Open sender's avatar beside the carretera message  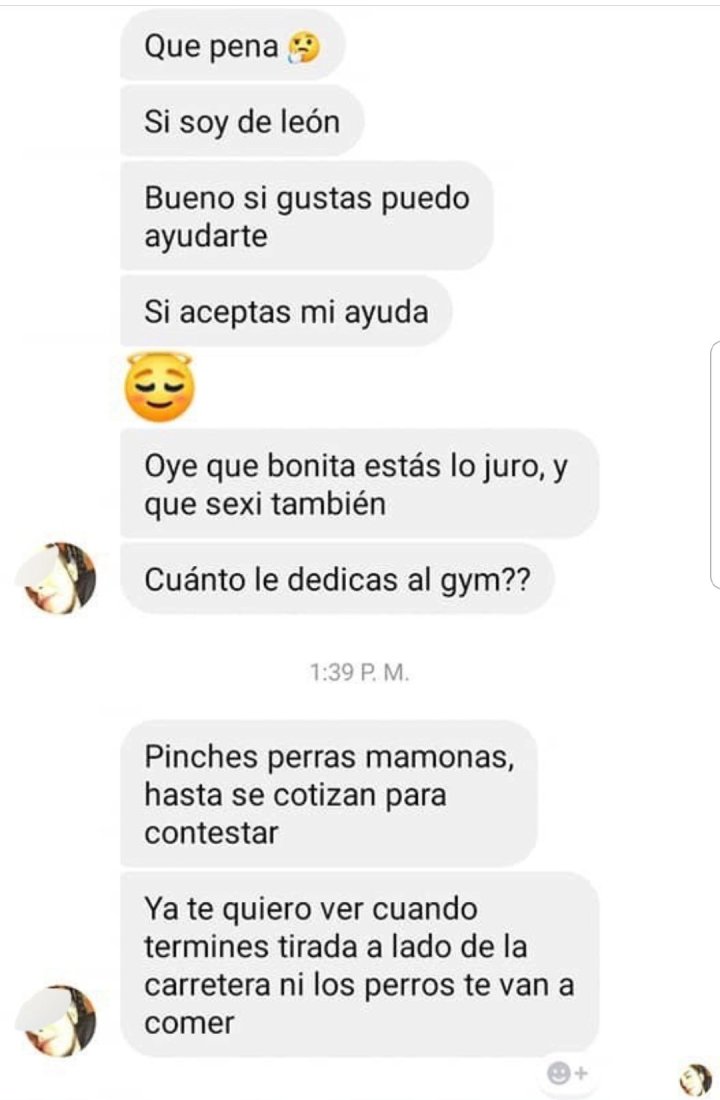(60, 1019)
